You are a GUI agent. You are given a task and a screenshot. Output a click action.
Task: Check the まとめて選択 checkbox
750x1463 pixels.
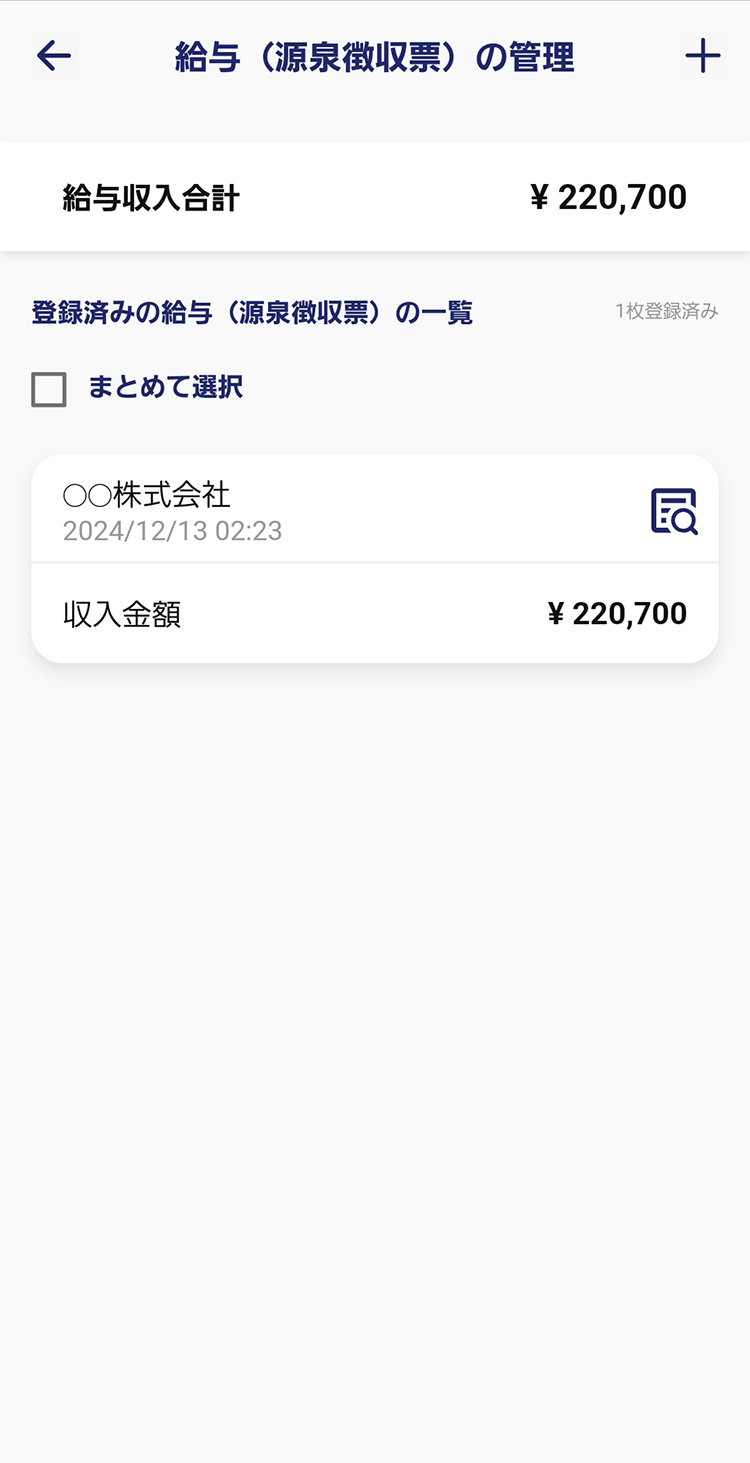(49, 389)
